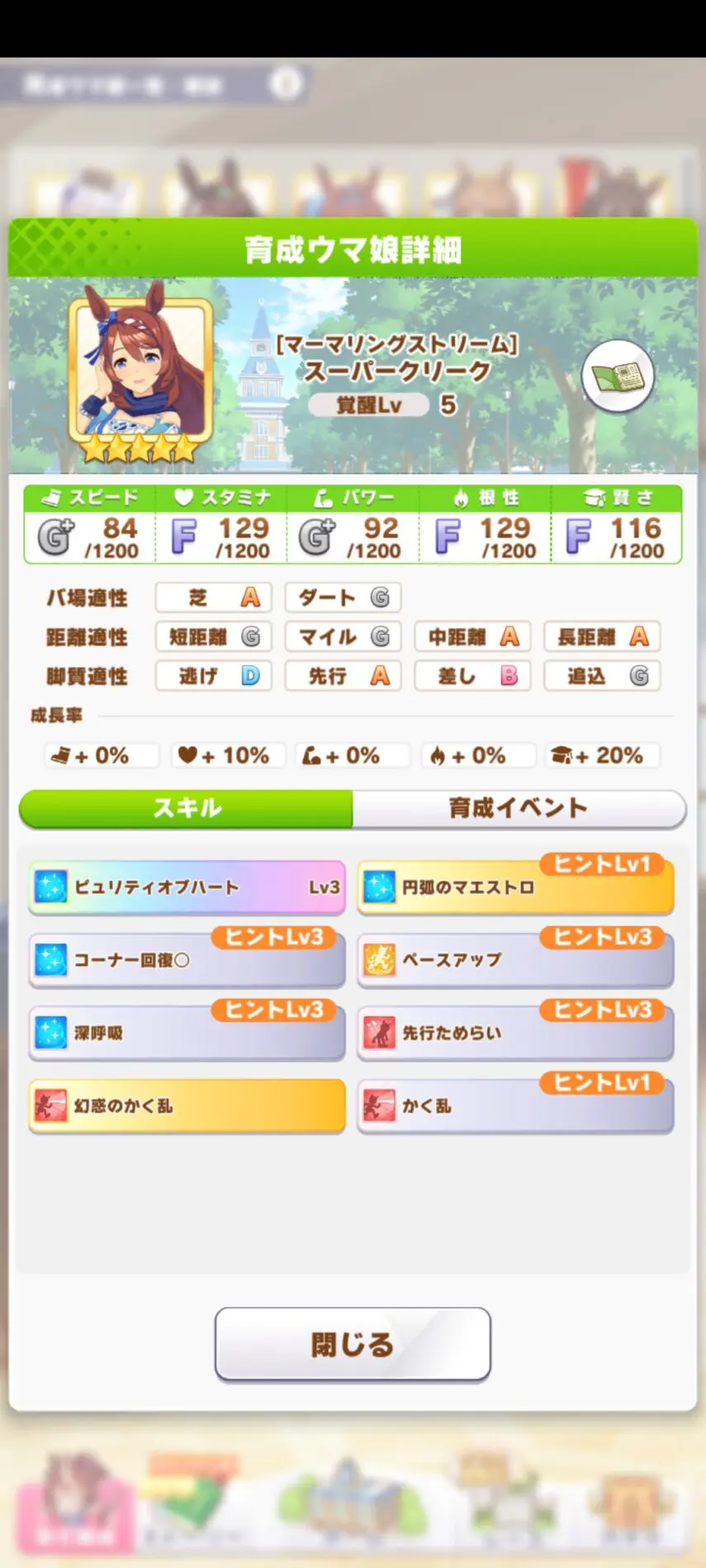706x1568 pixels.
Task: Tap the ペースアップ skill
Action: click(515, 961)
